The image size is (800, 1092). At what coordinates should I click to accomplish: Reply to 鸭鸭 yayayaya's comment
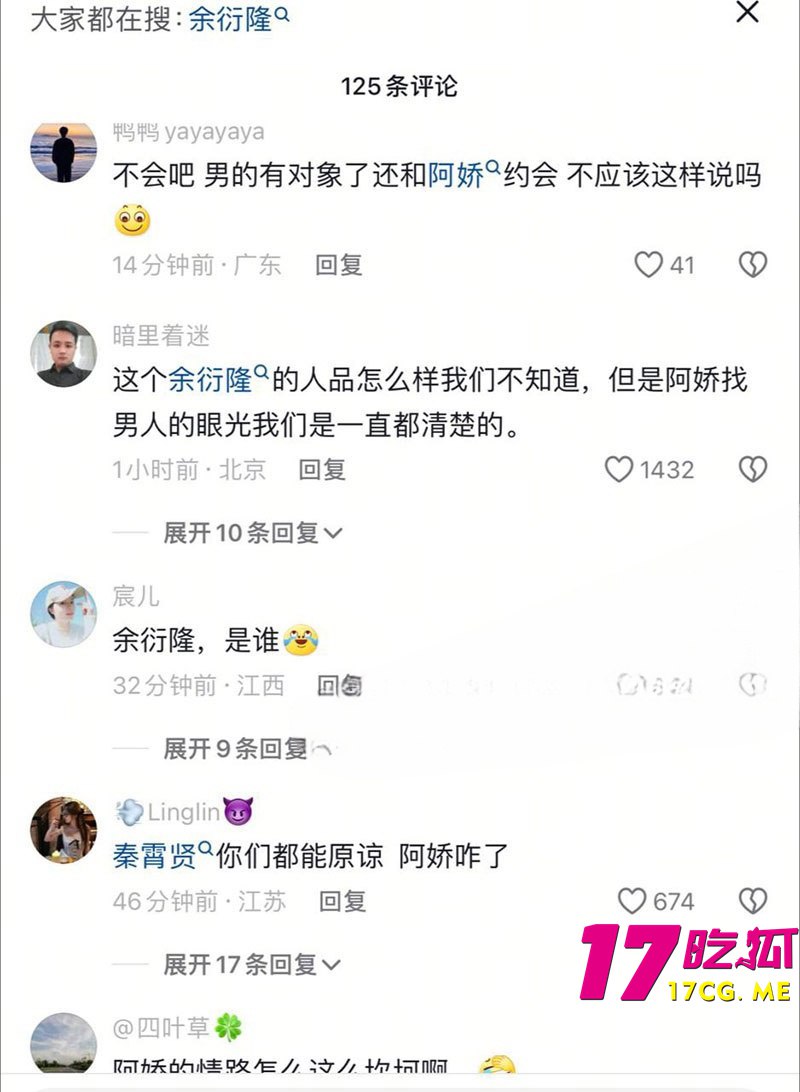339,265
